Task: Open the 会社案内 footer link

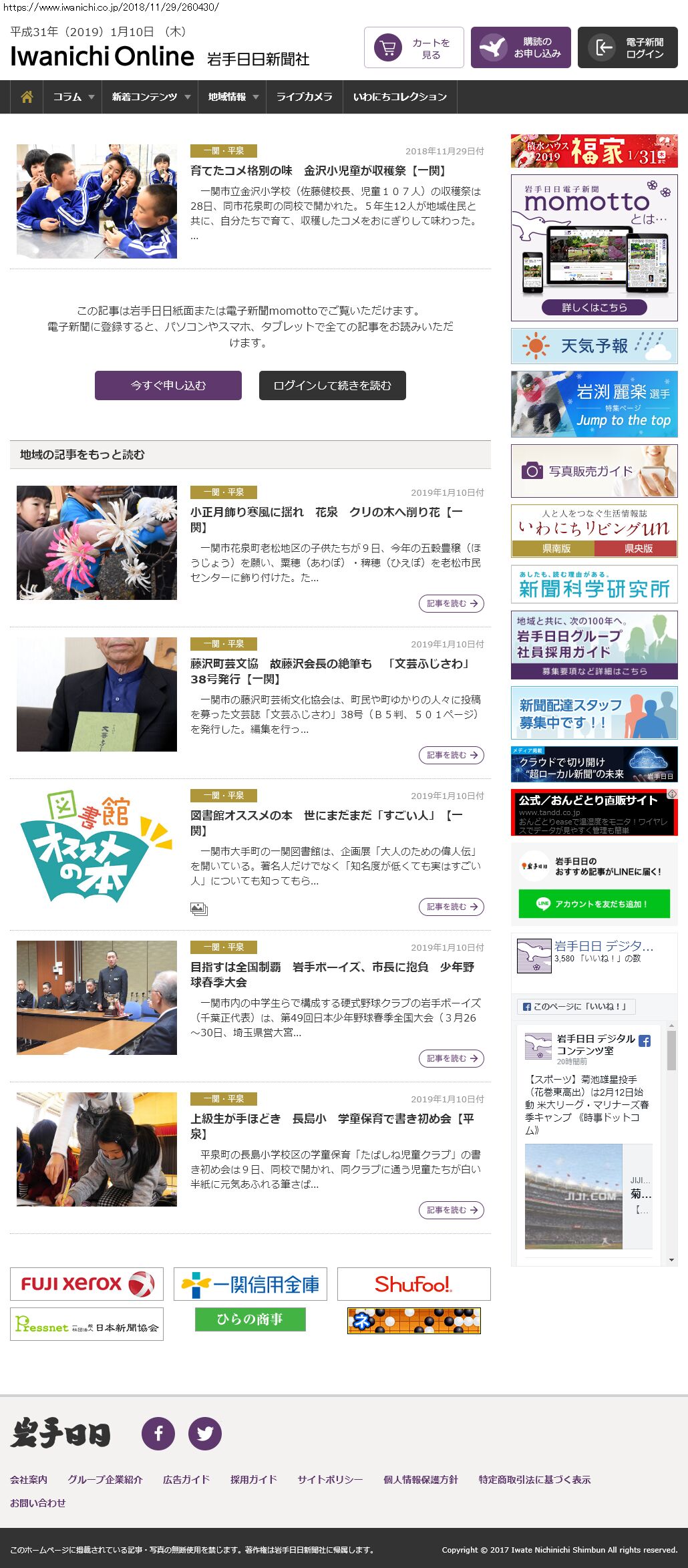Action: (29, 1479)
